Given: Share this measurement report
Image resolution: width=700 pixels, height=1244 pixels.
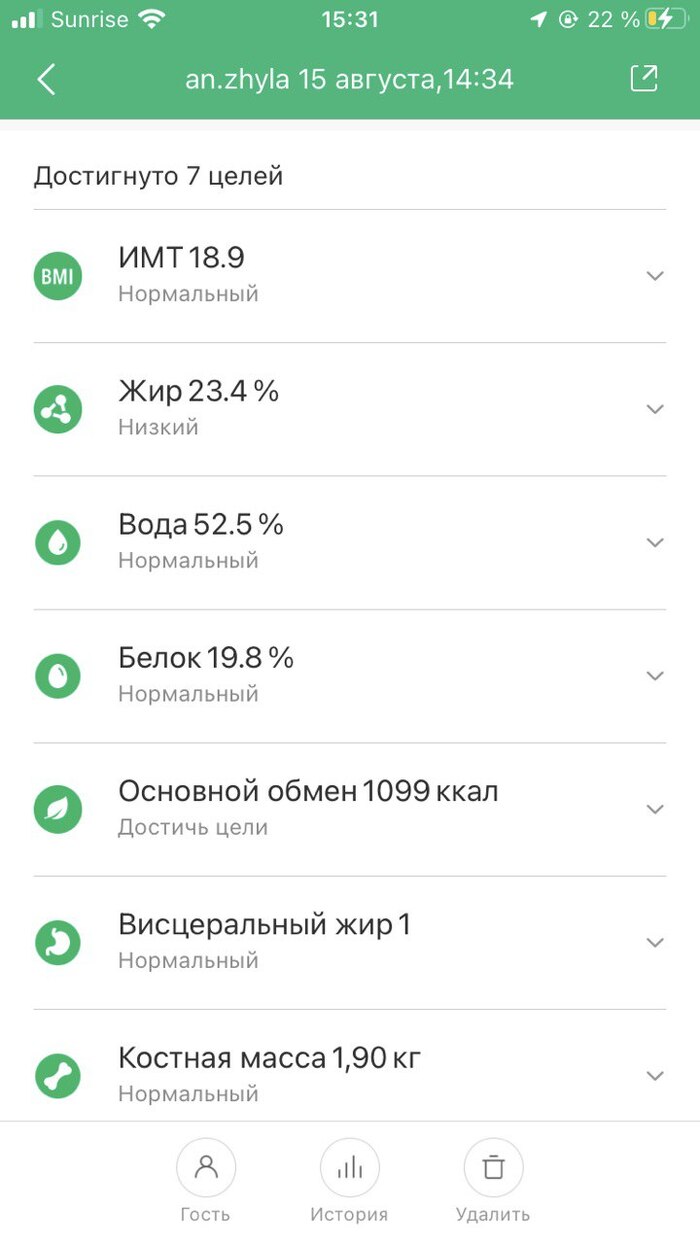Looking at the screenshot, I should [644, 80].
